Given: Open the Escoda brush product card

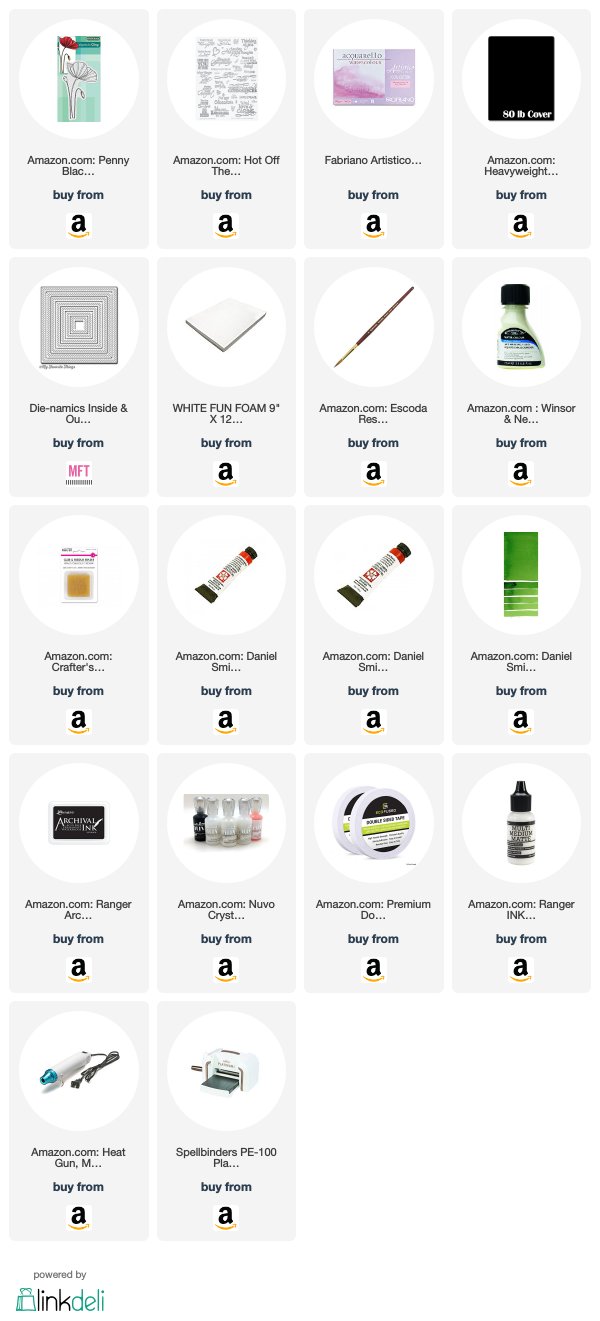Looking at the screenshot, I should (373, 377).
